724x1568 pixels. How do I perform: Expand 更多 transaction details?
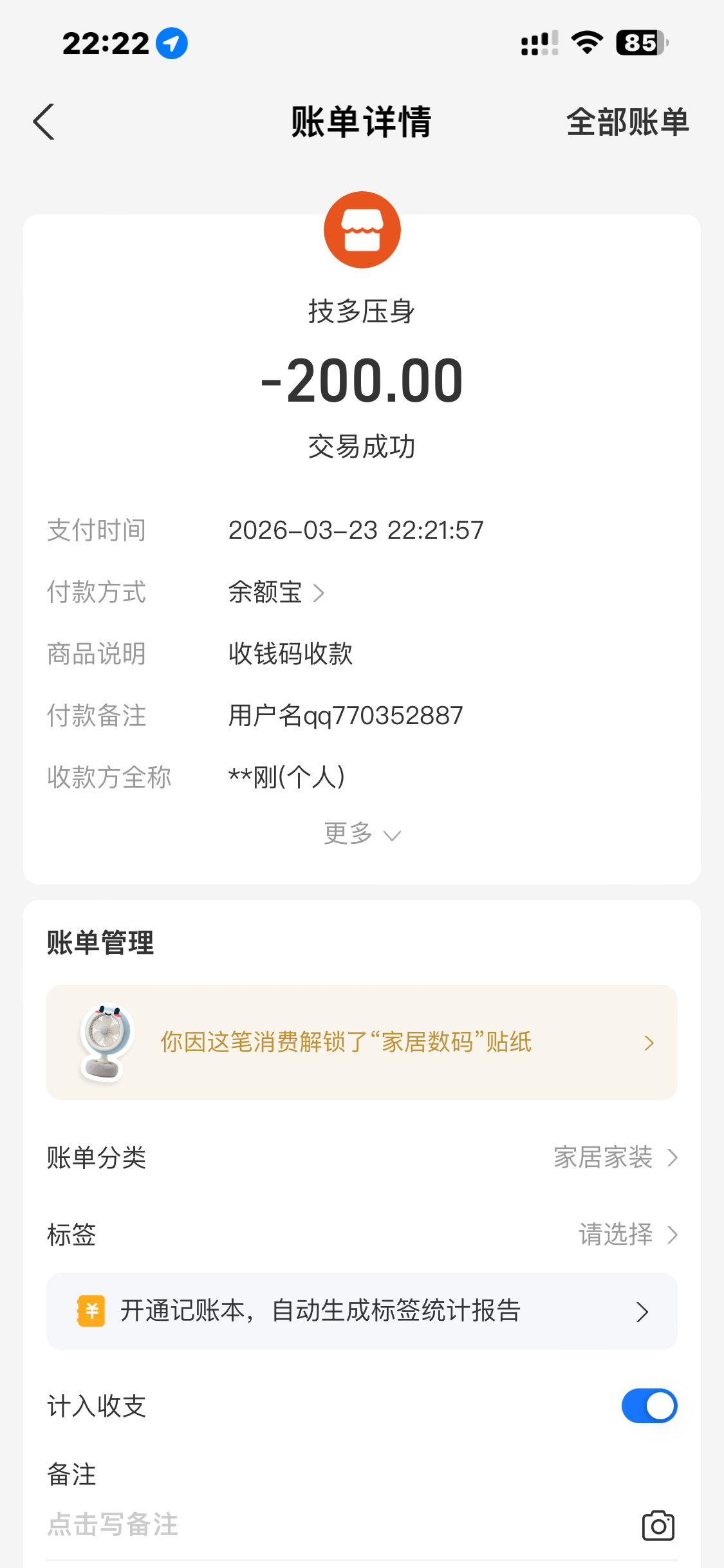362,834
